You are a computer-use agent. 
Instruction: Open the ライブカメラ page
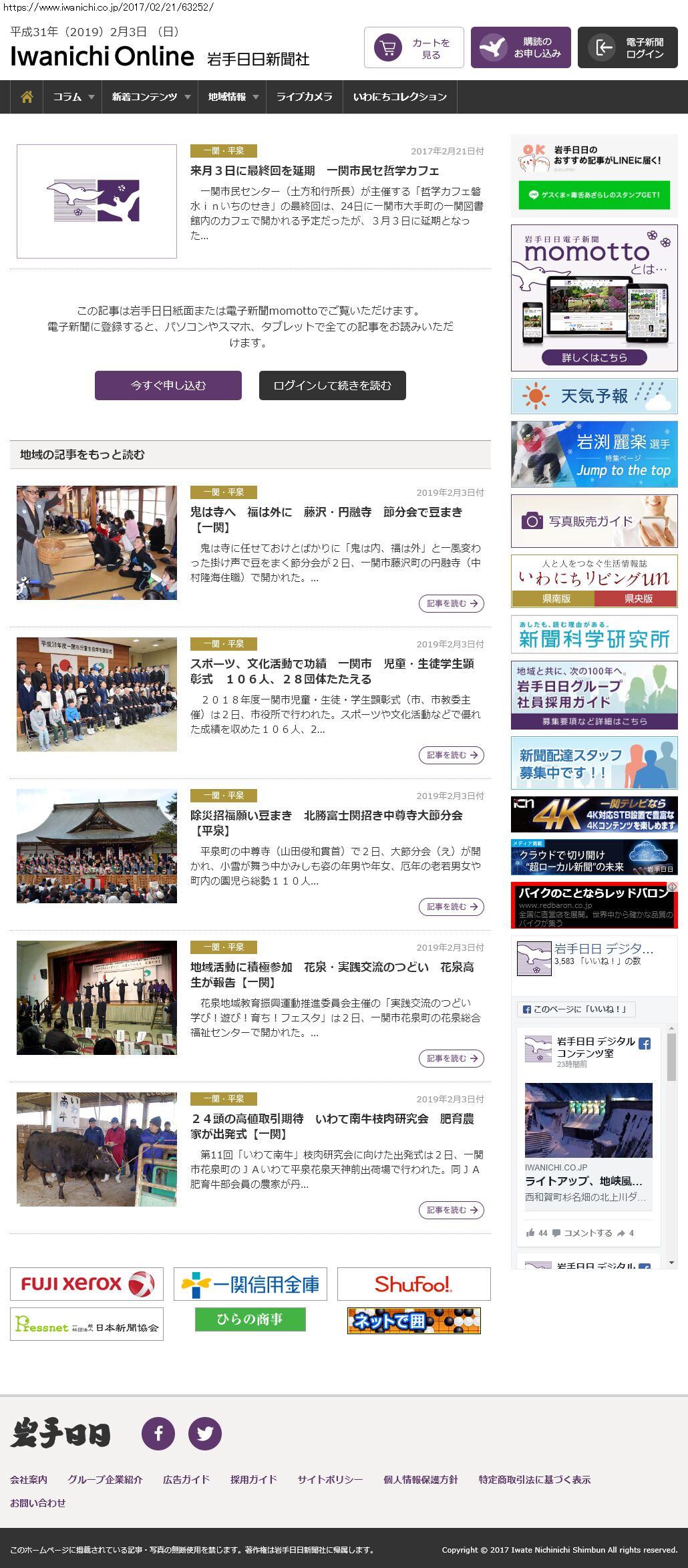(304, 97)
